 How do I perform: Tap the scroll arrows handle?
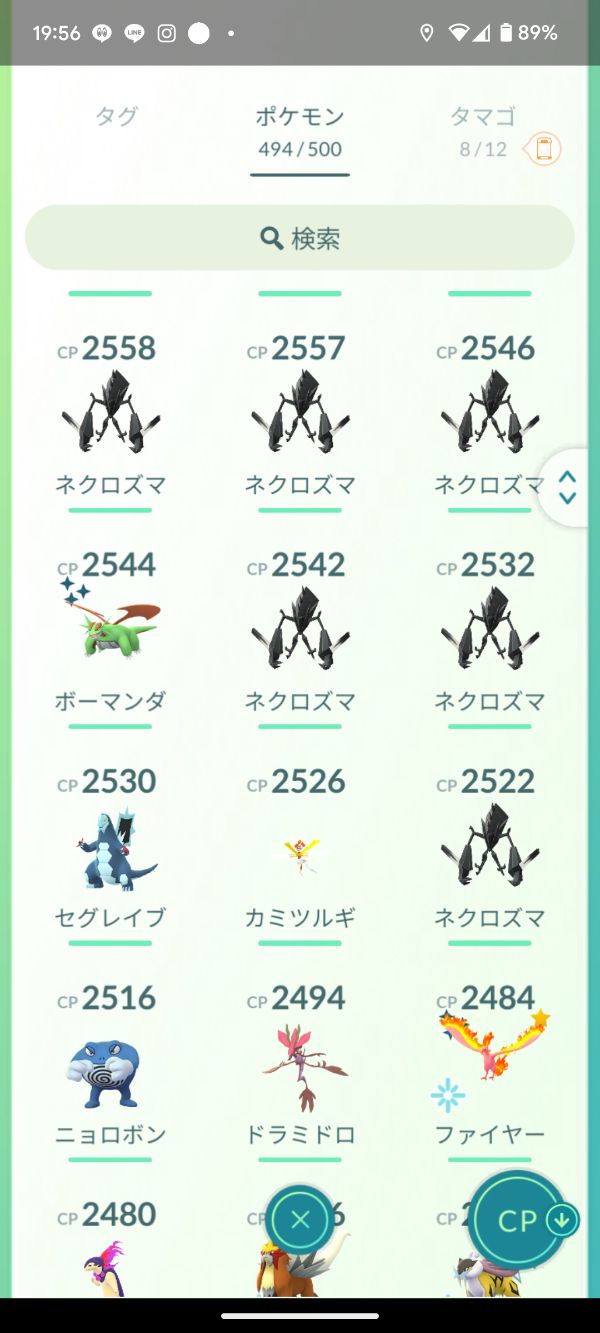pyautogui.click(x=567, y=488)
